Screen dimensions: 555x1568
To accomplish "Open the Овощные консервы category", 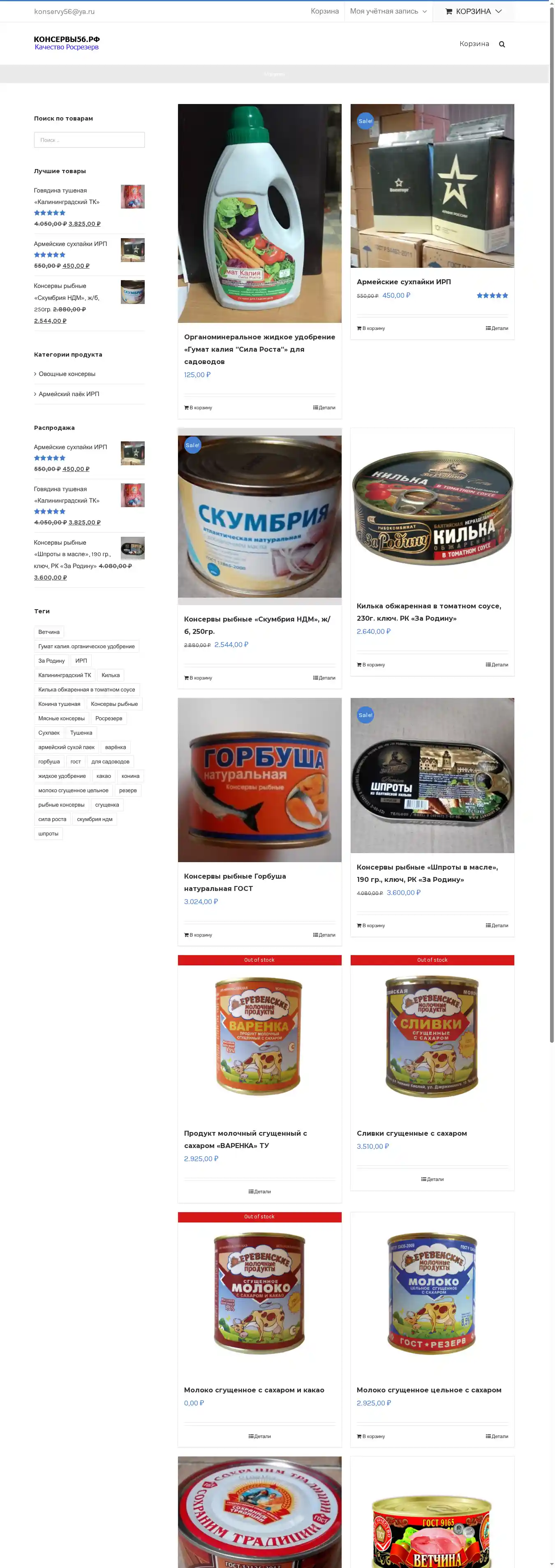I will (x=67, y=374).
